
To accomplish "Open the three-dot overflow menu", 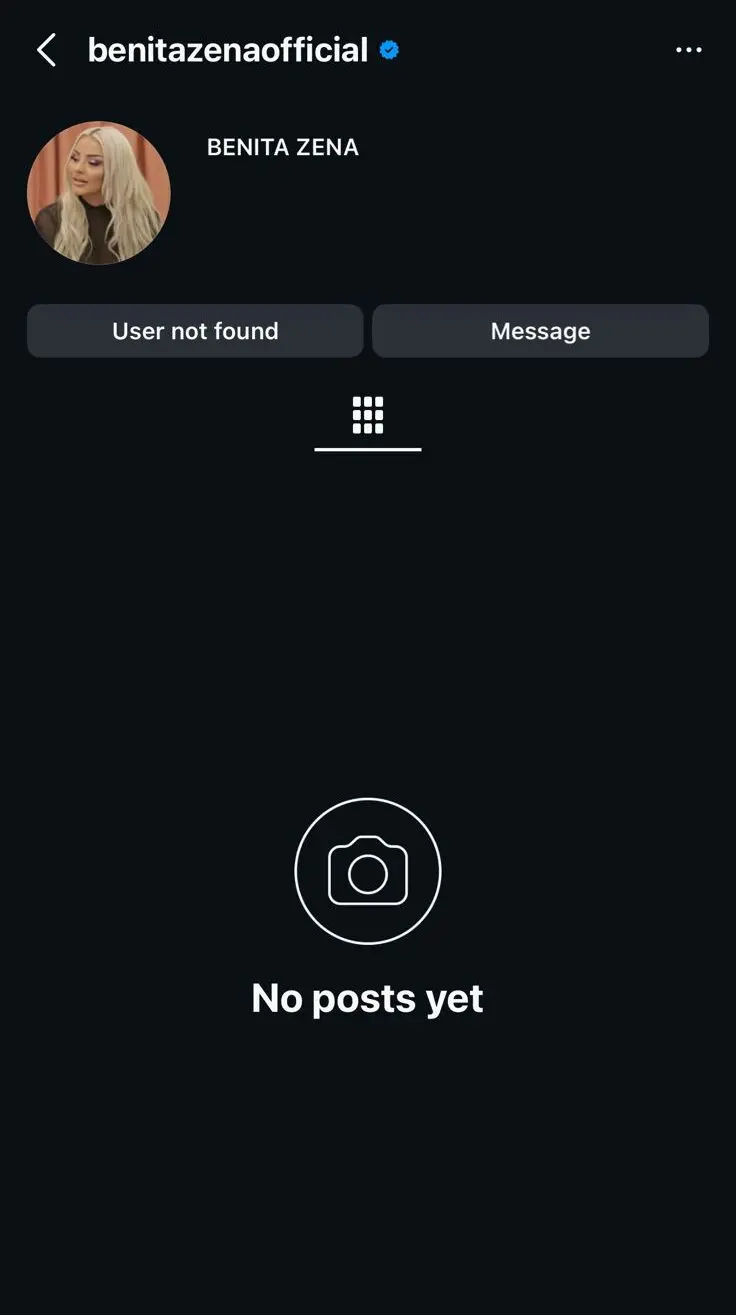I will (x=688, y=50).
